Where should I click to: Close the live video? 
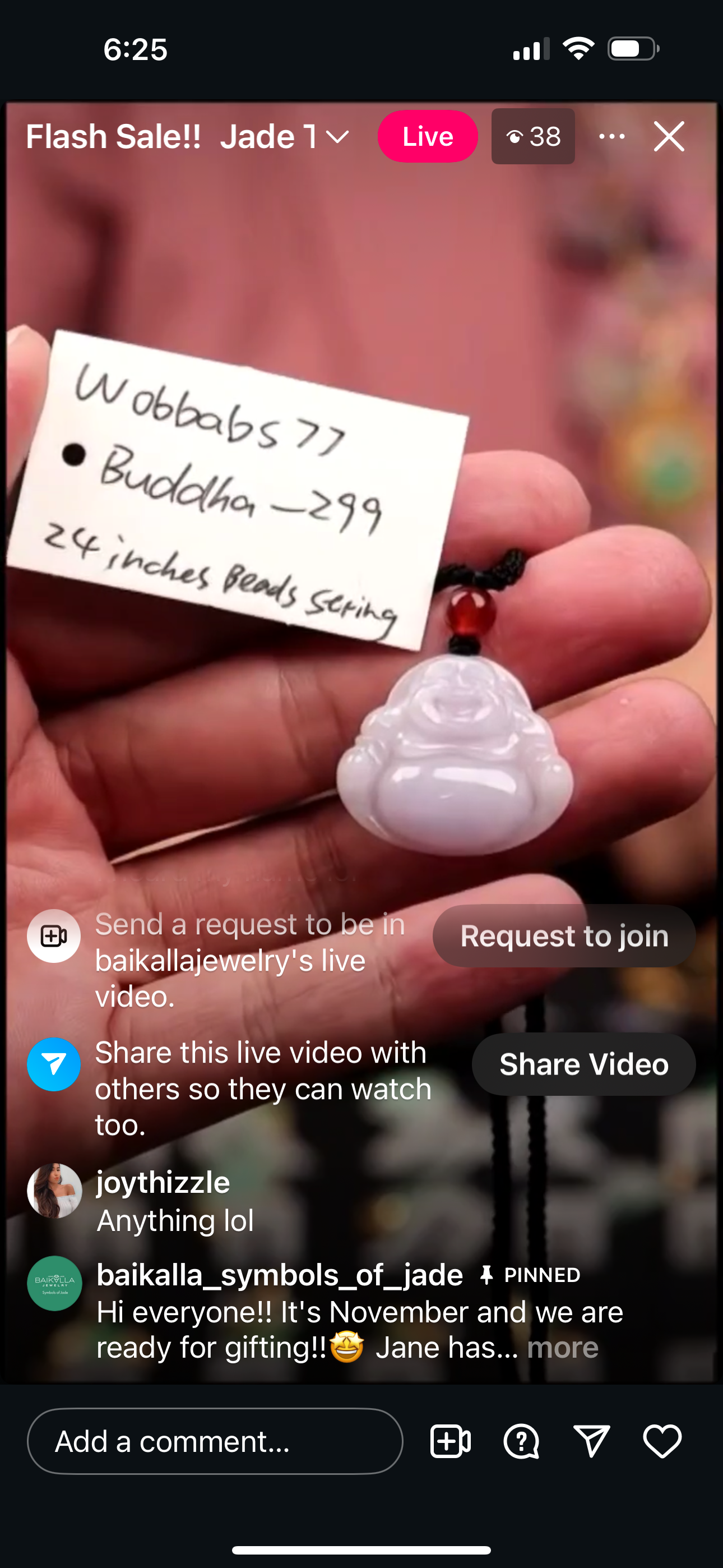pos(669,136)
